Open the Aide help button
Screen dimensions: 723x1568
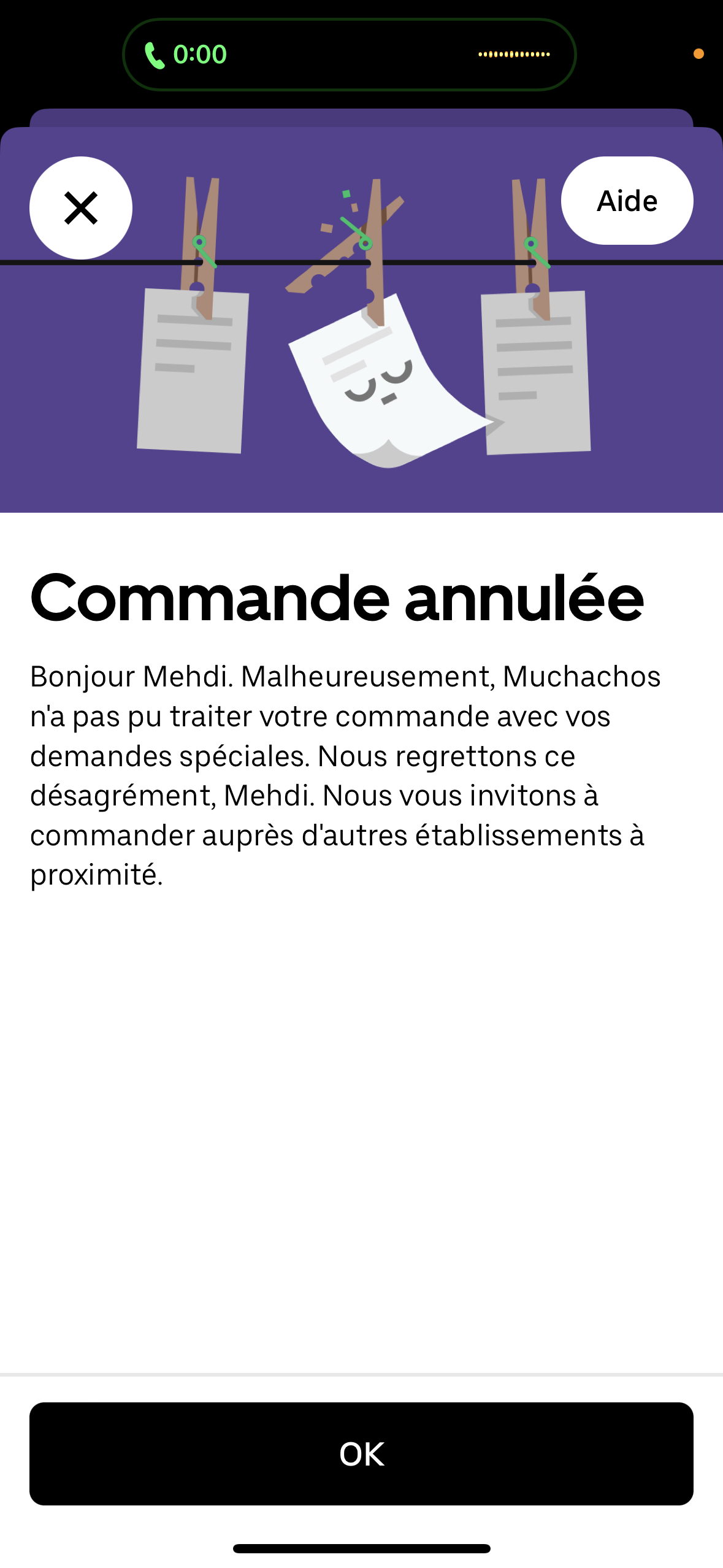tap(627, 201)
